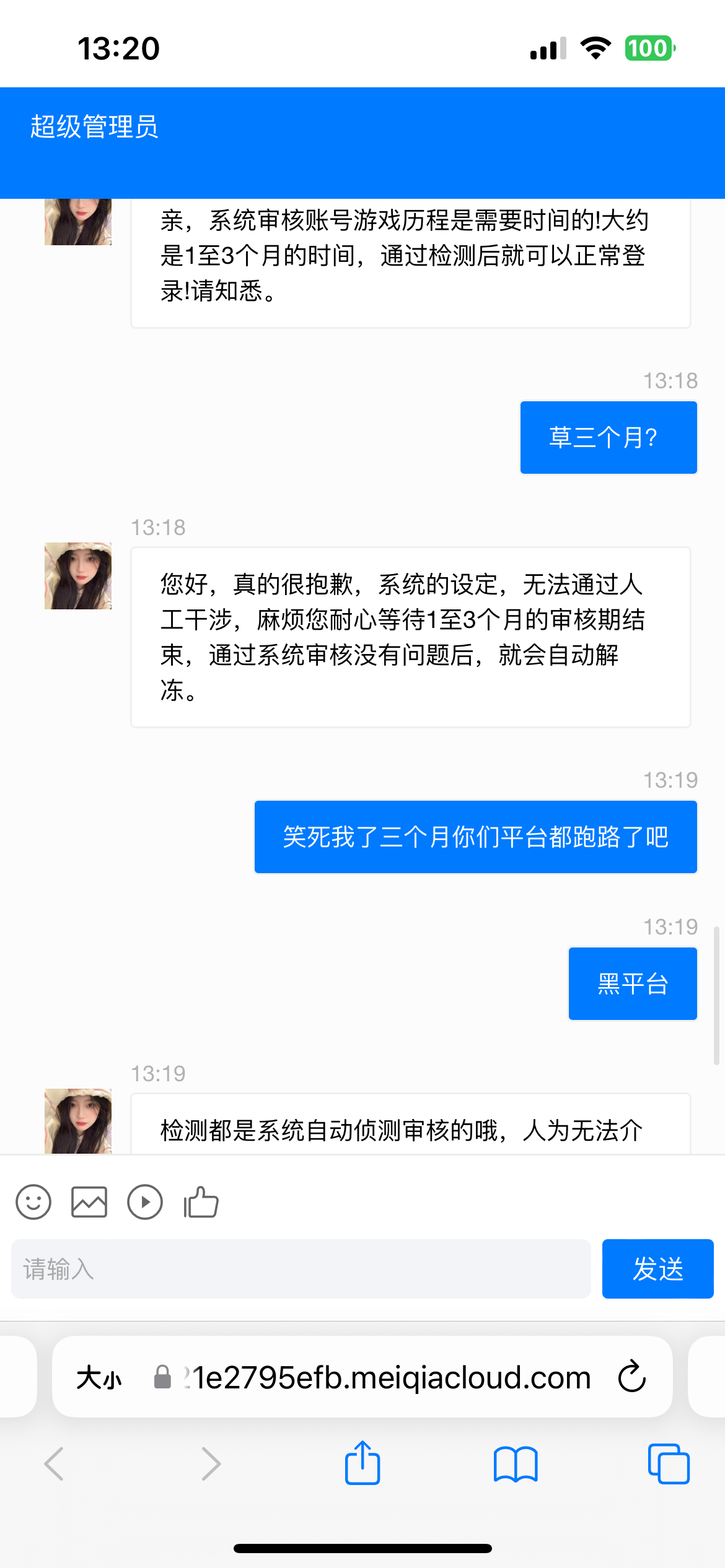
Task: Click the video send icon
Action: [145, 1202]
